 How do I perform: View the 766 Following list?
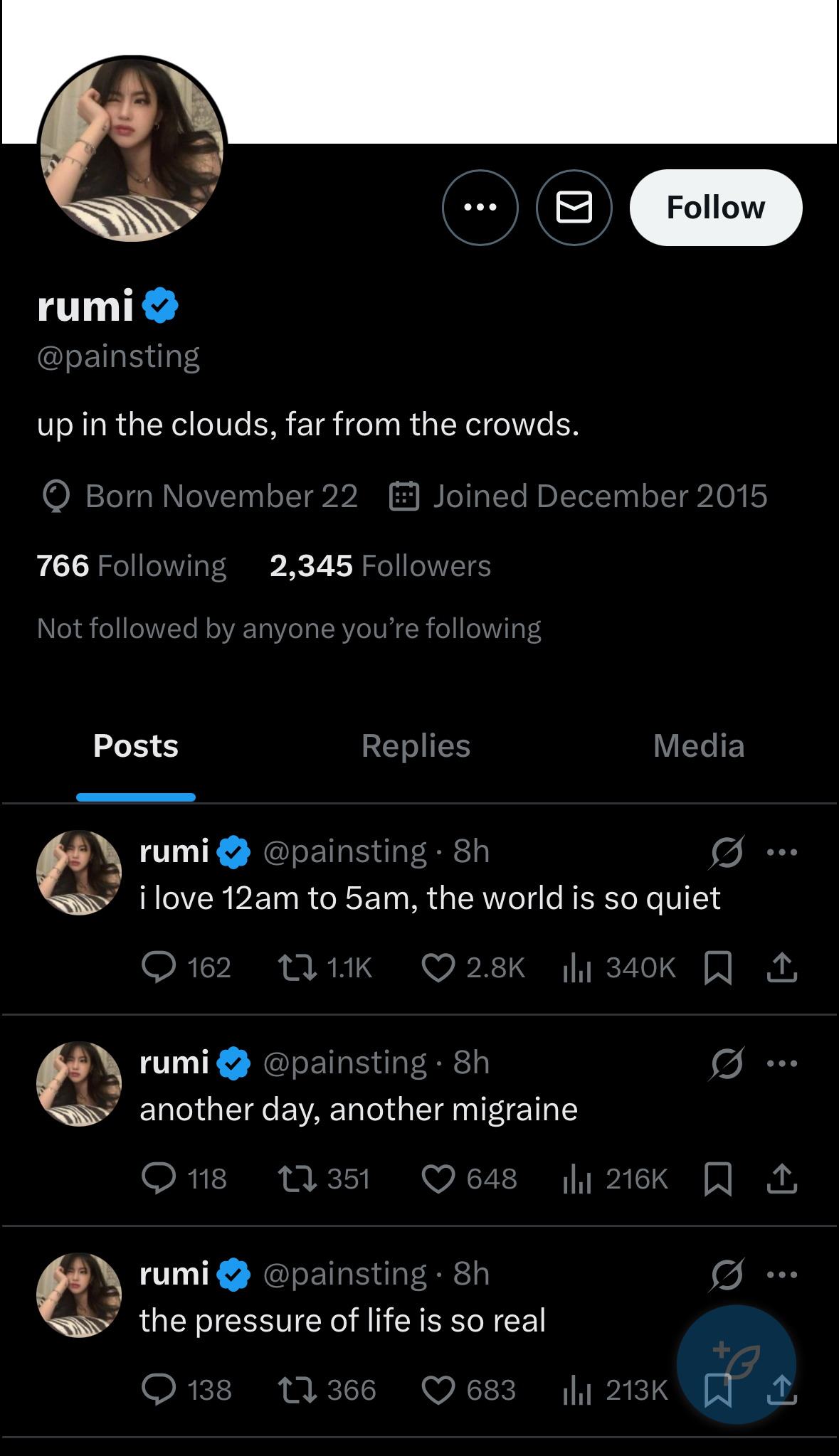pos(132,566)
